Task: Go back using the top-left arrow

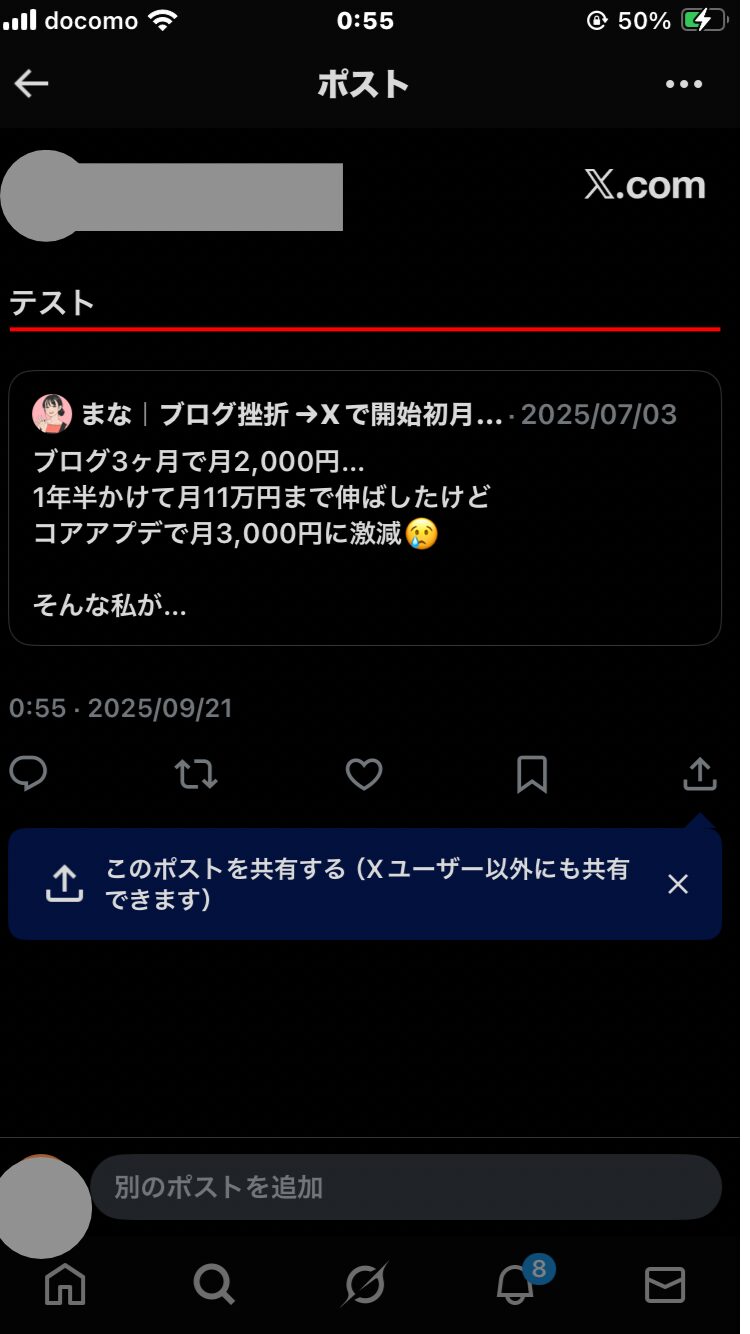Action: (x=32, y=84)
